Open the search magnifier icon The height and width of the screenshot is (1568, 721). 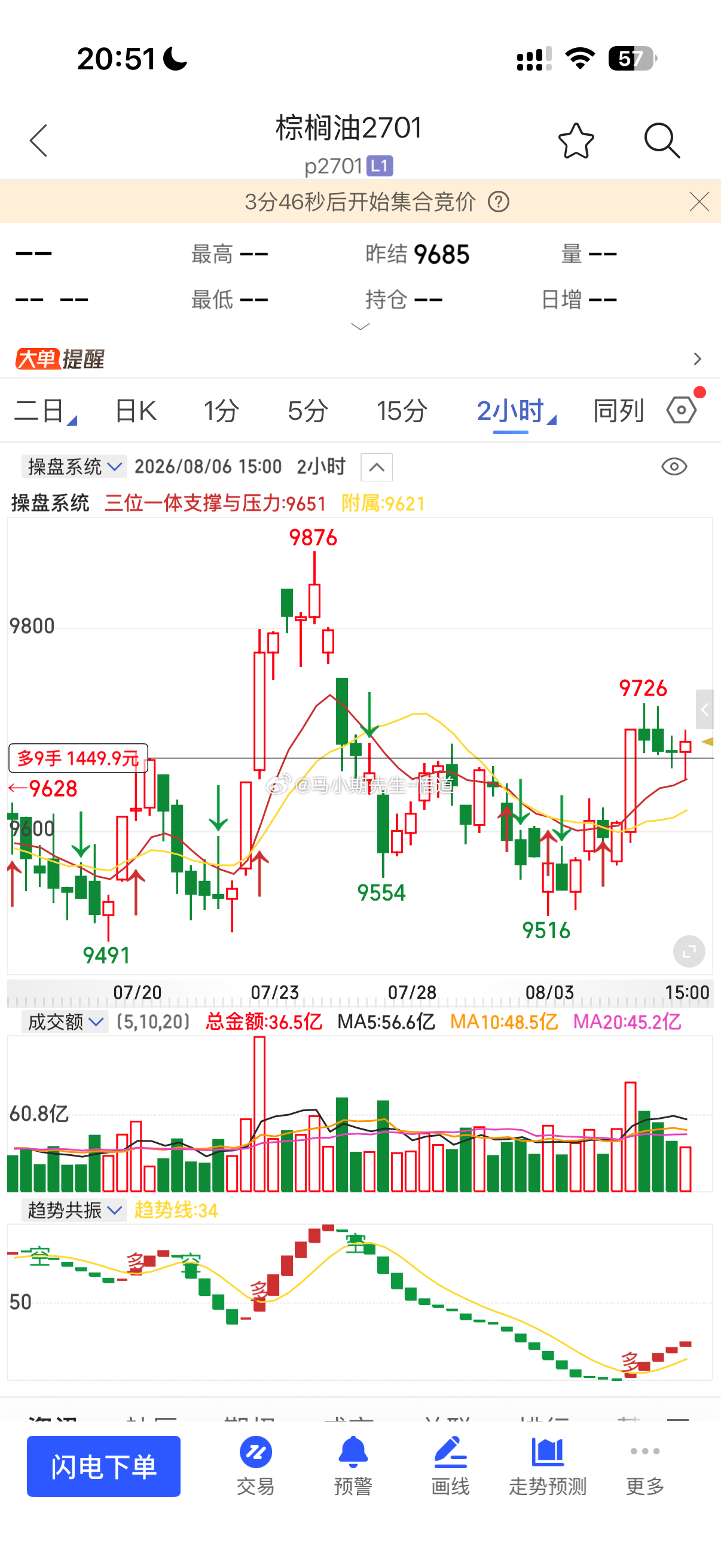tap(662, 141)
